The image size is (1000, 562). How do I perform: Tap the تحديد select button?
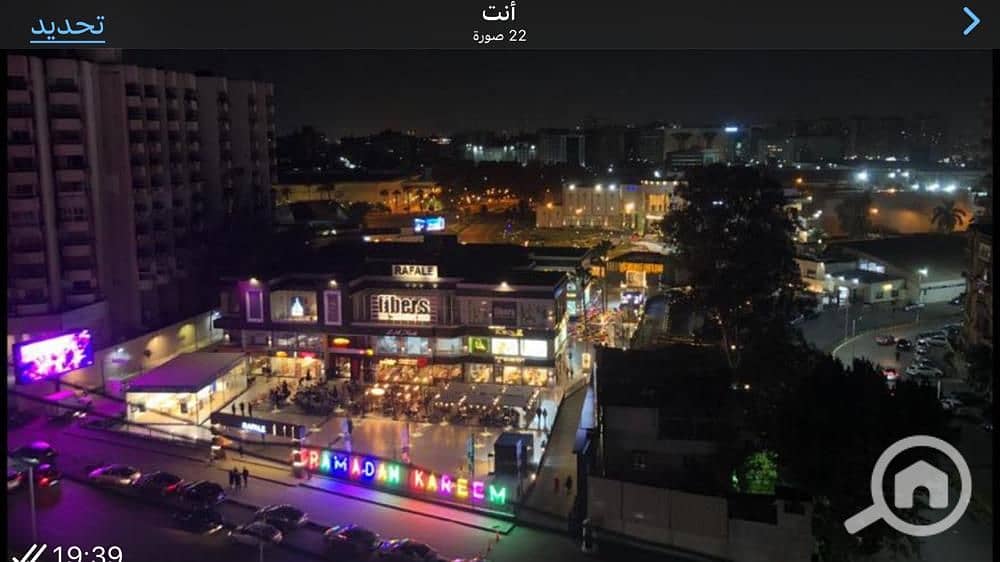click(x=67, y=26)
